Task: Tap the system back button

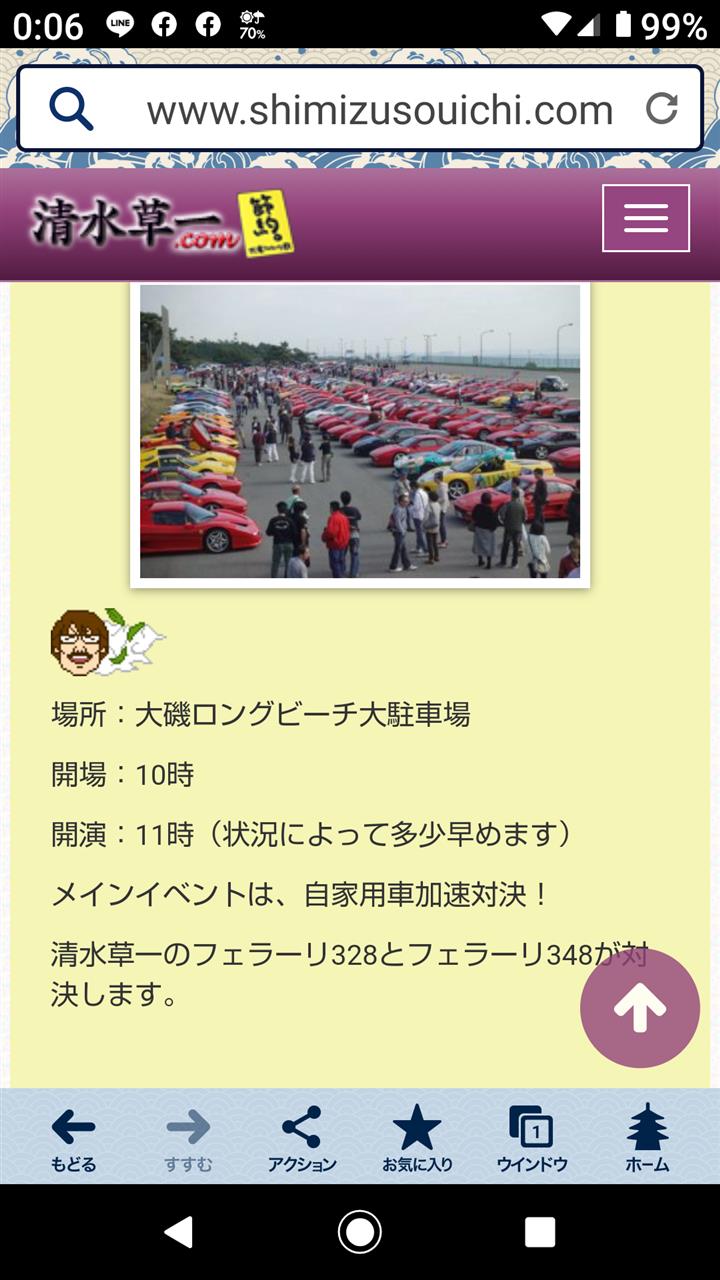Action: point(179,1232)
